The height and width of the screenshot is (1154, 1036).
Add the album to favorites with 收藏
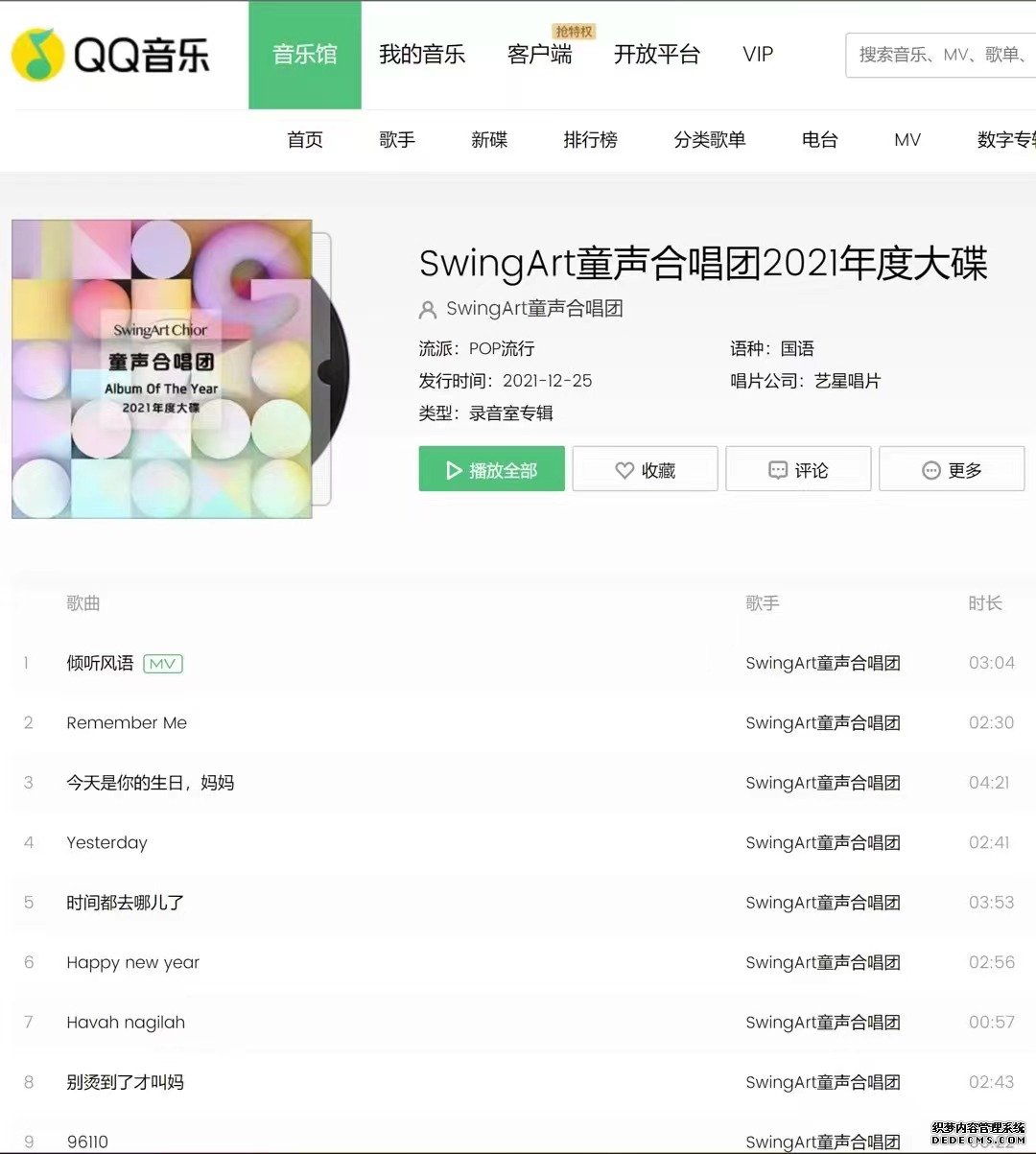(x=645, y=470)
